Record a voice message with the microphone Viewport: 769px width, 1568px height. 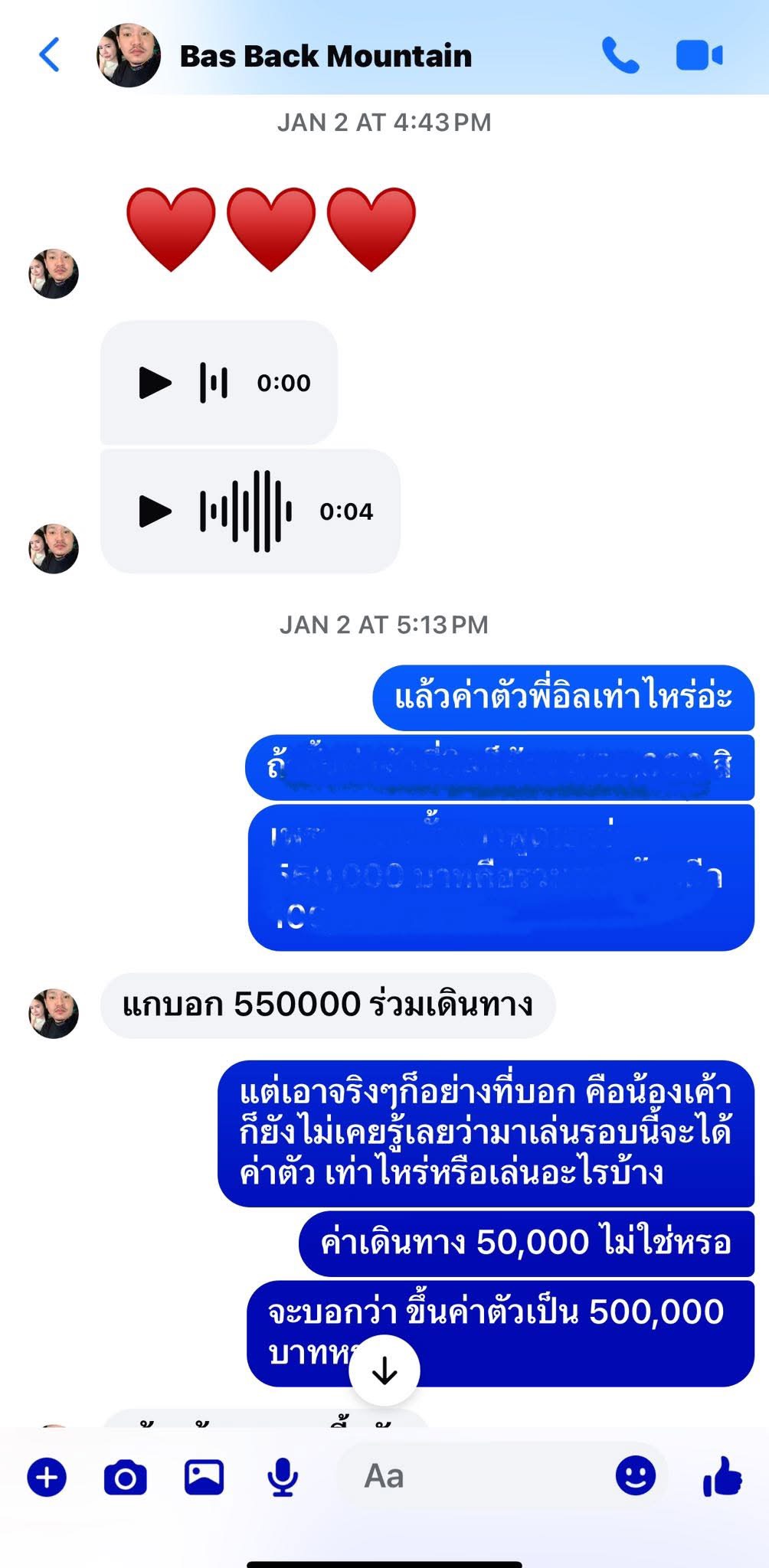[282, 1476]
